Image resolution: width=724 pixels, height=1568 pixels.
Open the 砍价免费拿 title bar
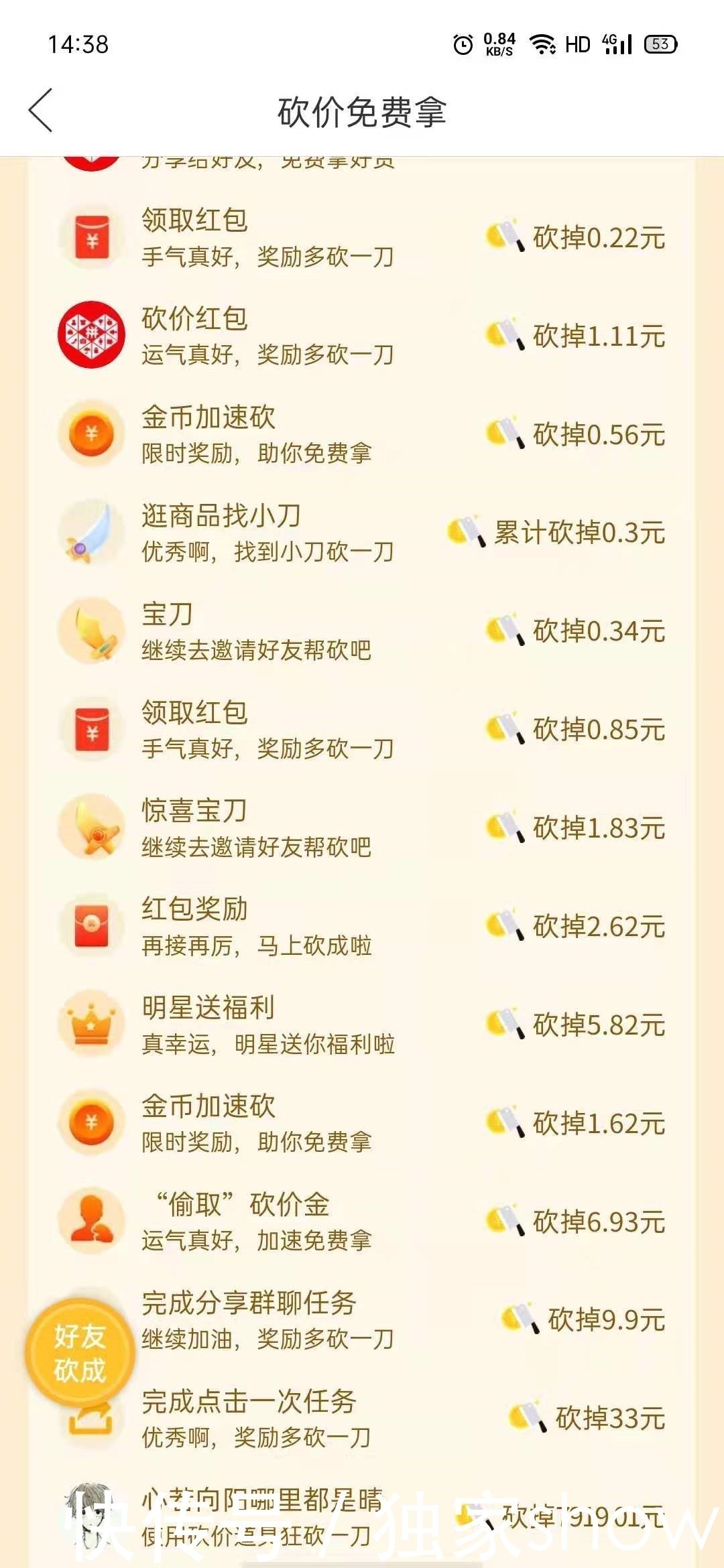[362, 111]
